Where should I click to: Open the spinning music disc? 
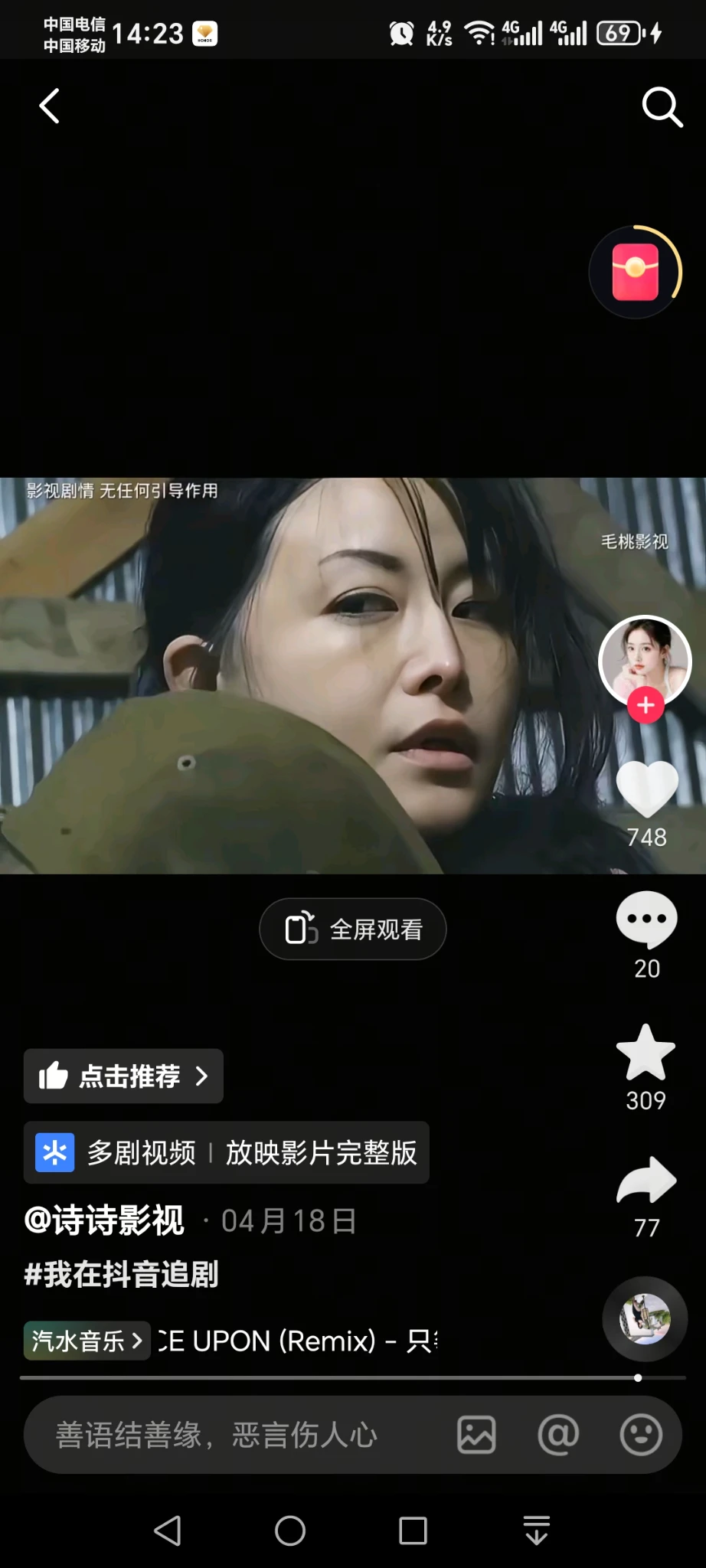645,1319
